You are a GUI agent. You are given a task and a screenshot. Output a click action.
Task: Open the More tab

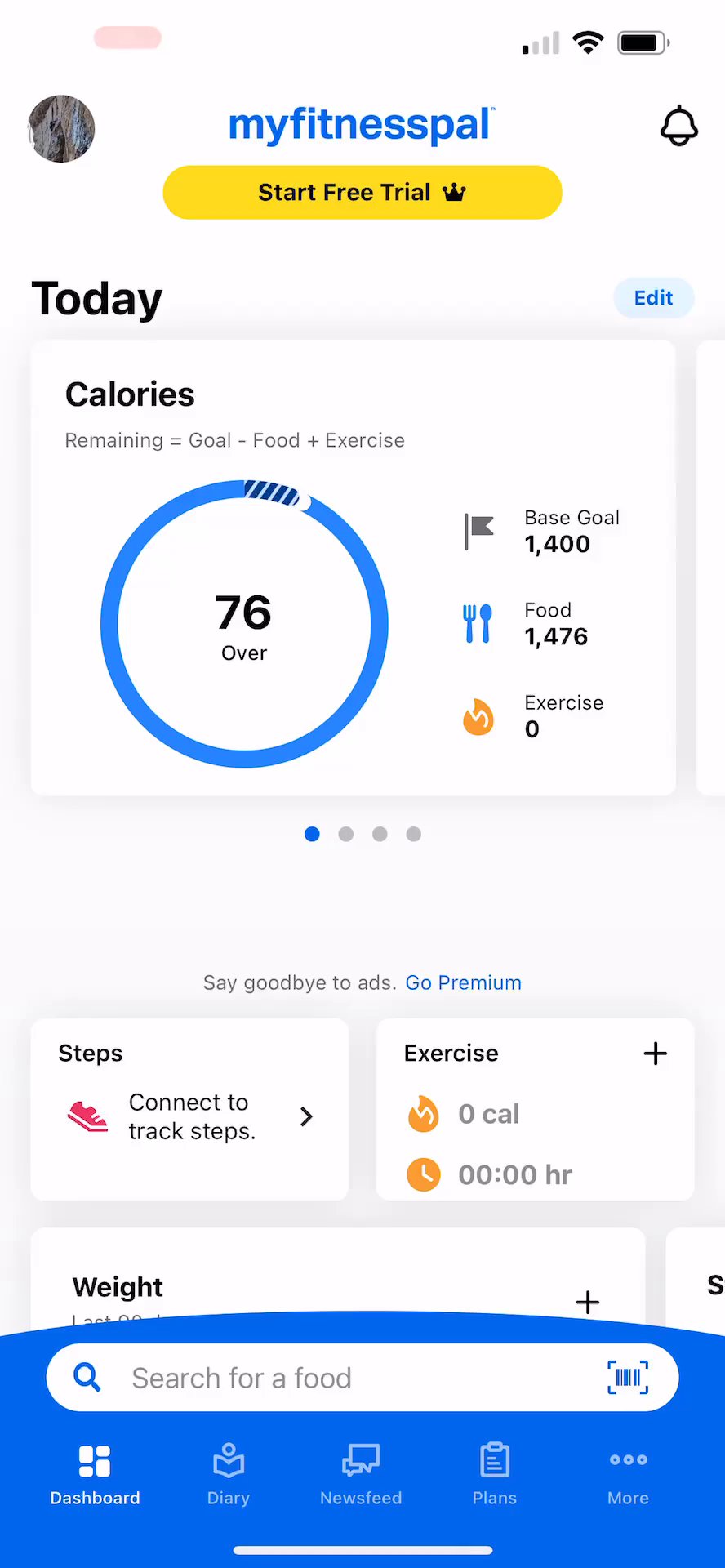628,1474
